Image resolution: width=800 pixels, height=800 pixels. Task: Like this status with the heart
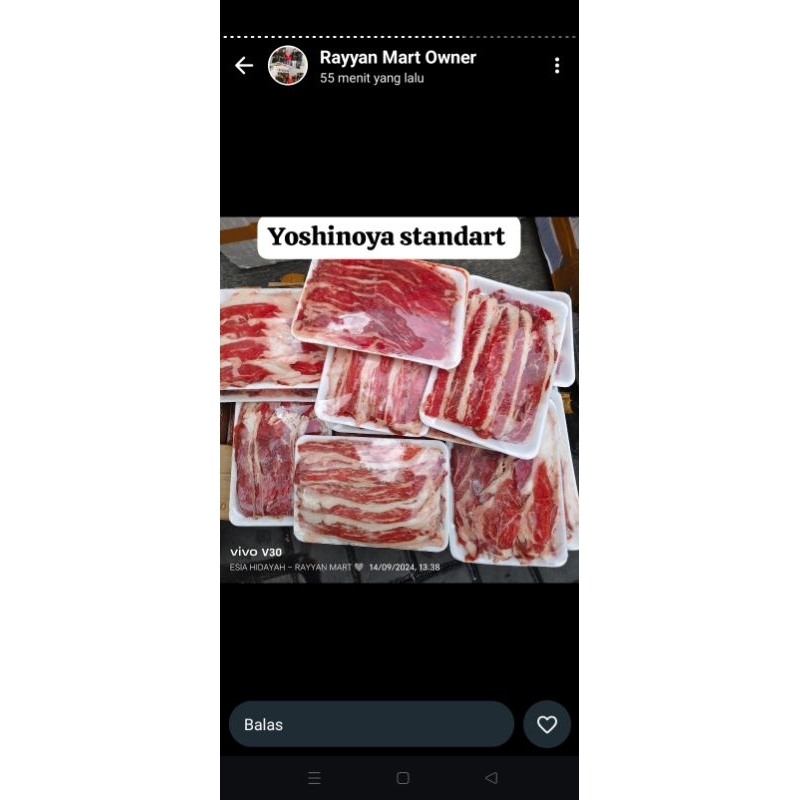click(x=547, y=724)
